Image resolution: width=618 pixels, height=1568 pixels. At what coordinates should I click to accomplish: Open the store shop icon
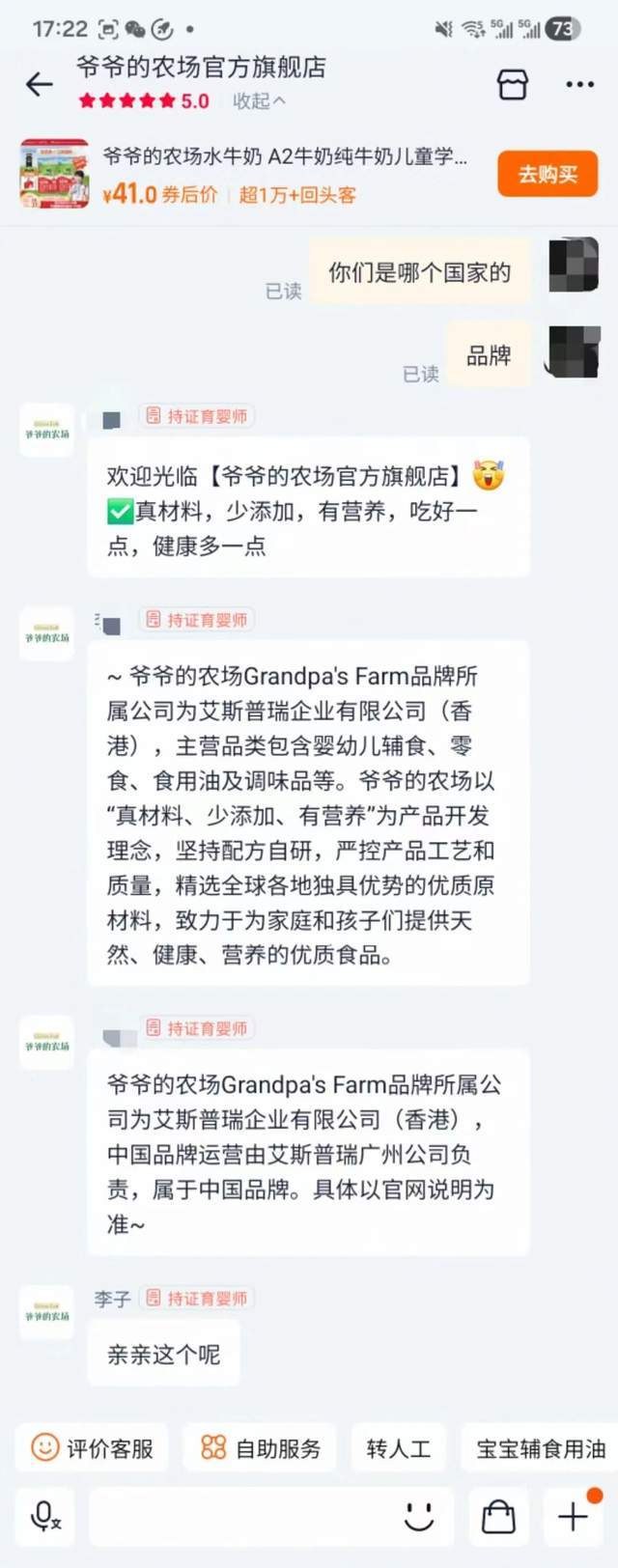click(x=512, y=85)
